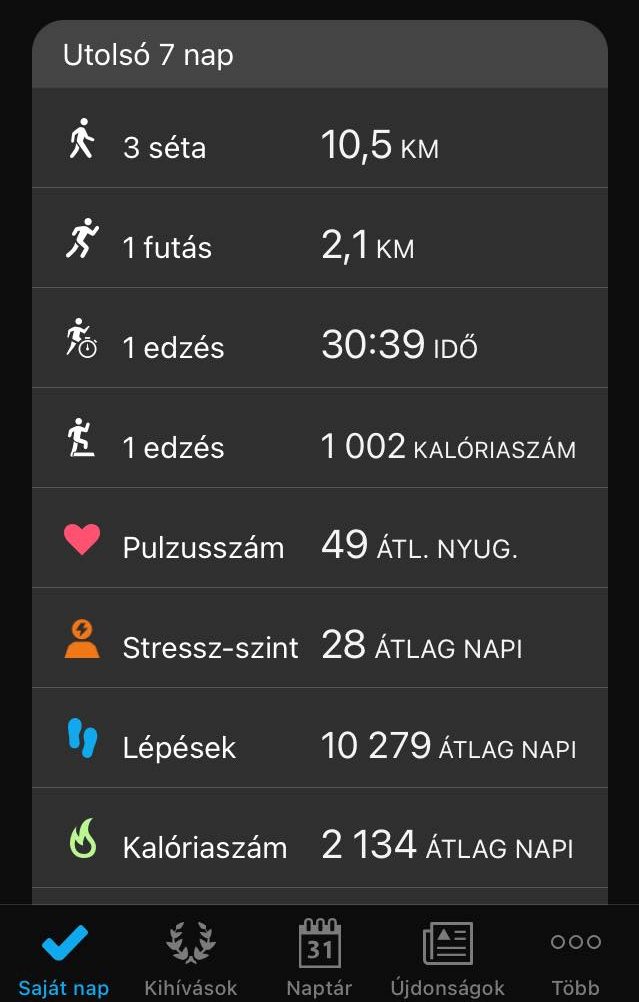
Task: Go to the Kihívások tab
Action: [190, 955]
